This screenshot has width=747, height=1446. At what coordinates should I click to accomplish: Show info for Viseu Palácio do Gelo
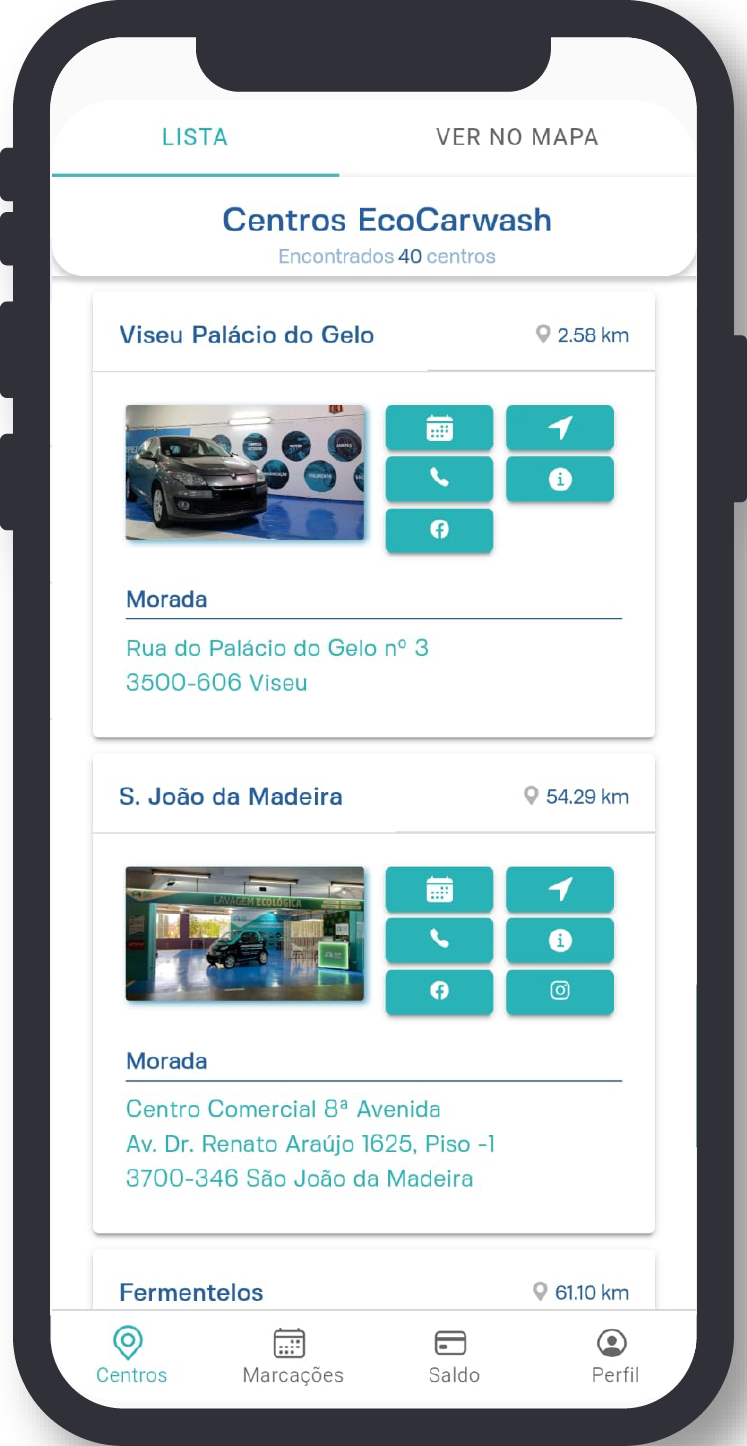pos(559,479)
